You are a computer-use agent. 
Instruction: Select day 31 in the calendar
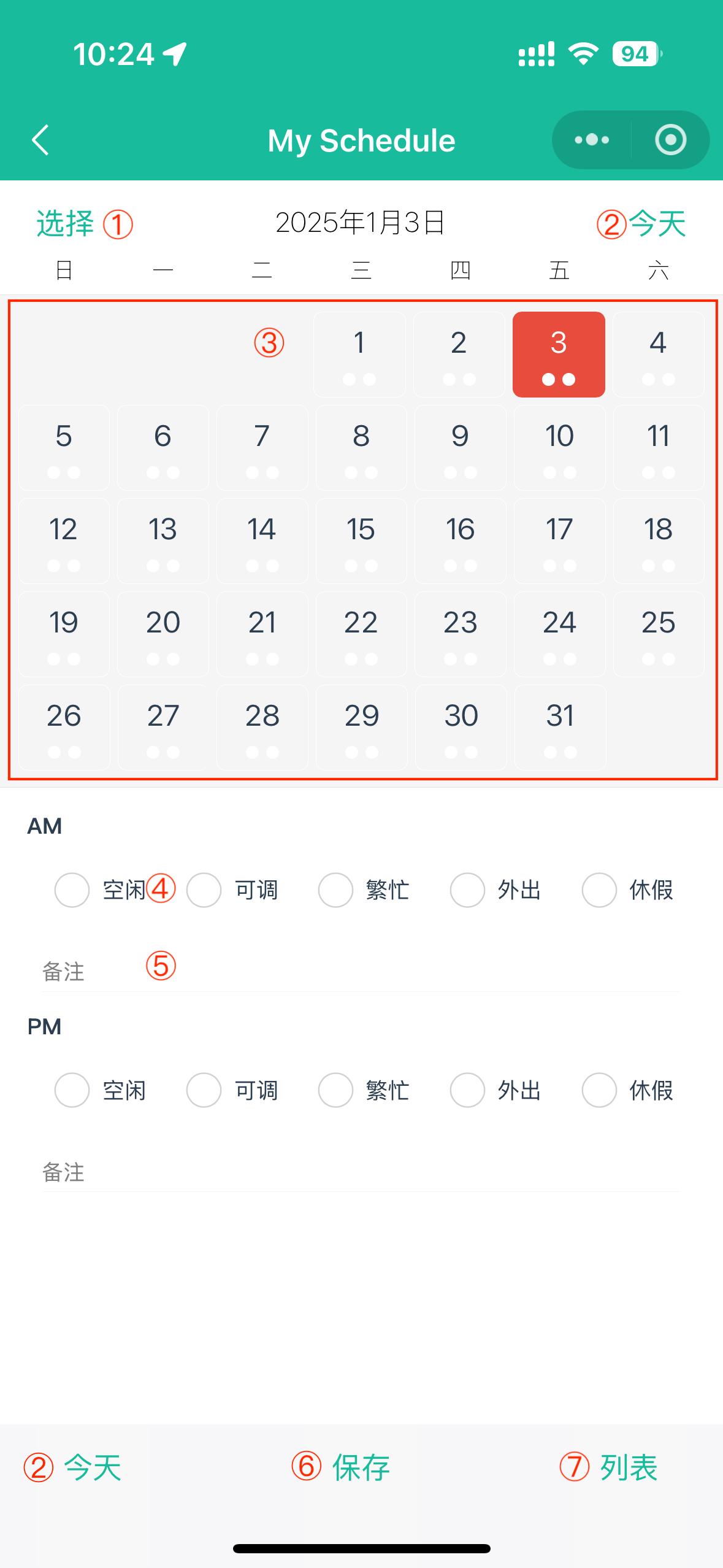(x=560, y=726)
